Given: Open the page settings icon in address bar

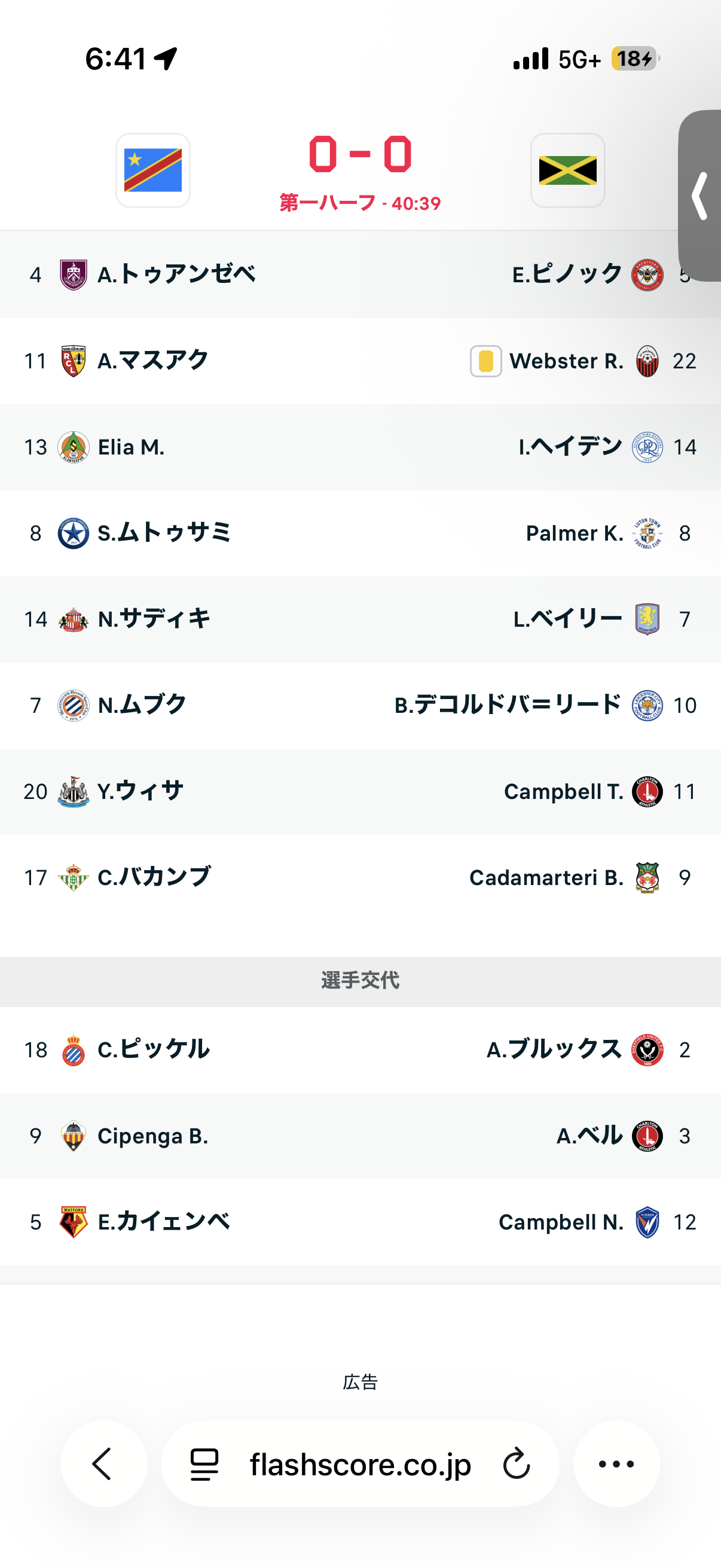Looking at the screenshot, I should (204, 1463).
